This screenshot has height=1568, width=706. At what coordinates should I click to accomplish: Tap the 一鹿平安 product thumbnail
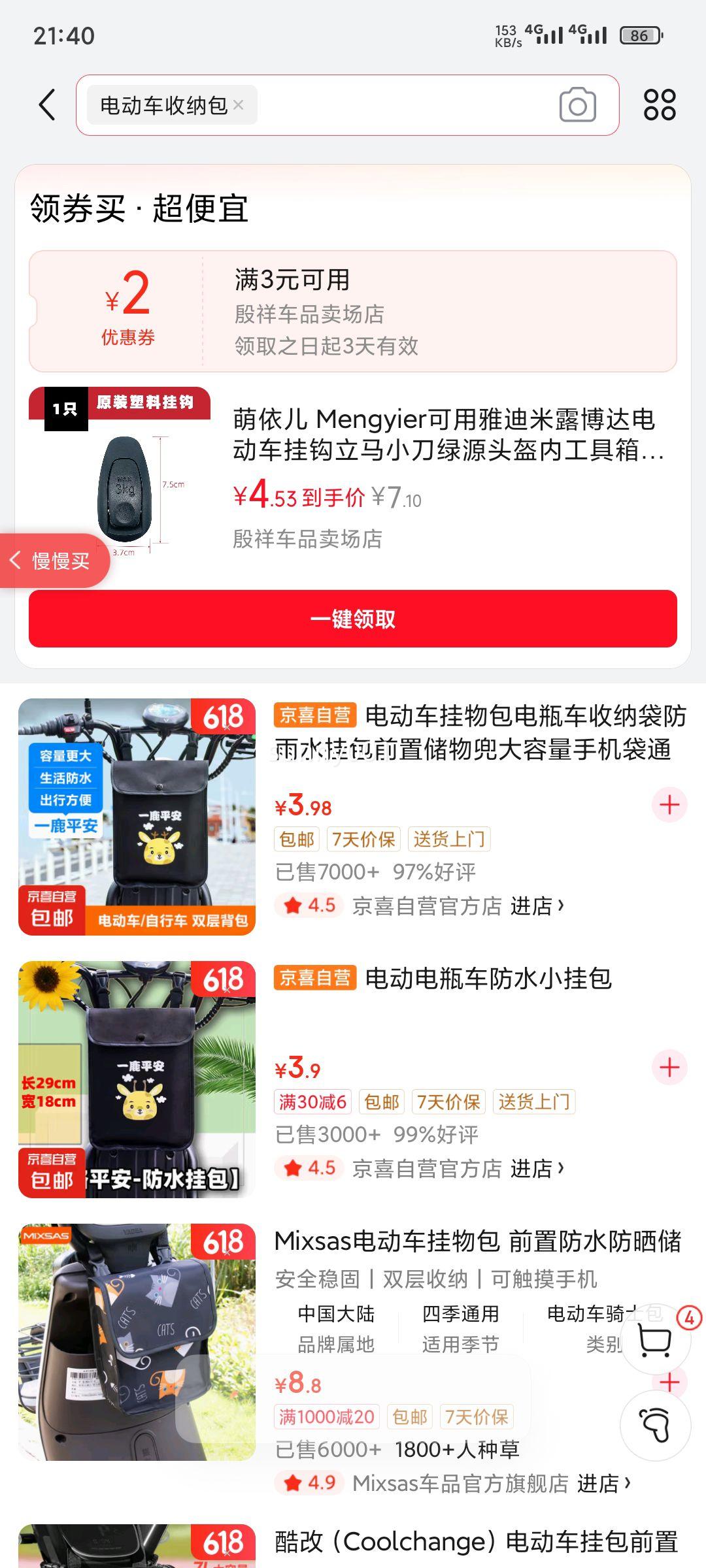137,810
